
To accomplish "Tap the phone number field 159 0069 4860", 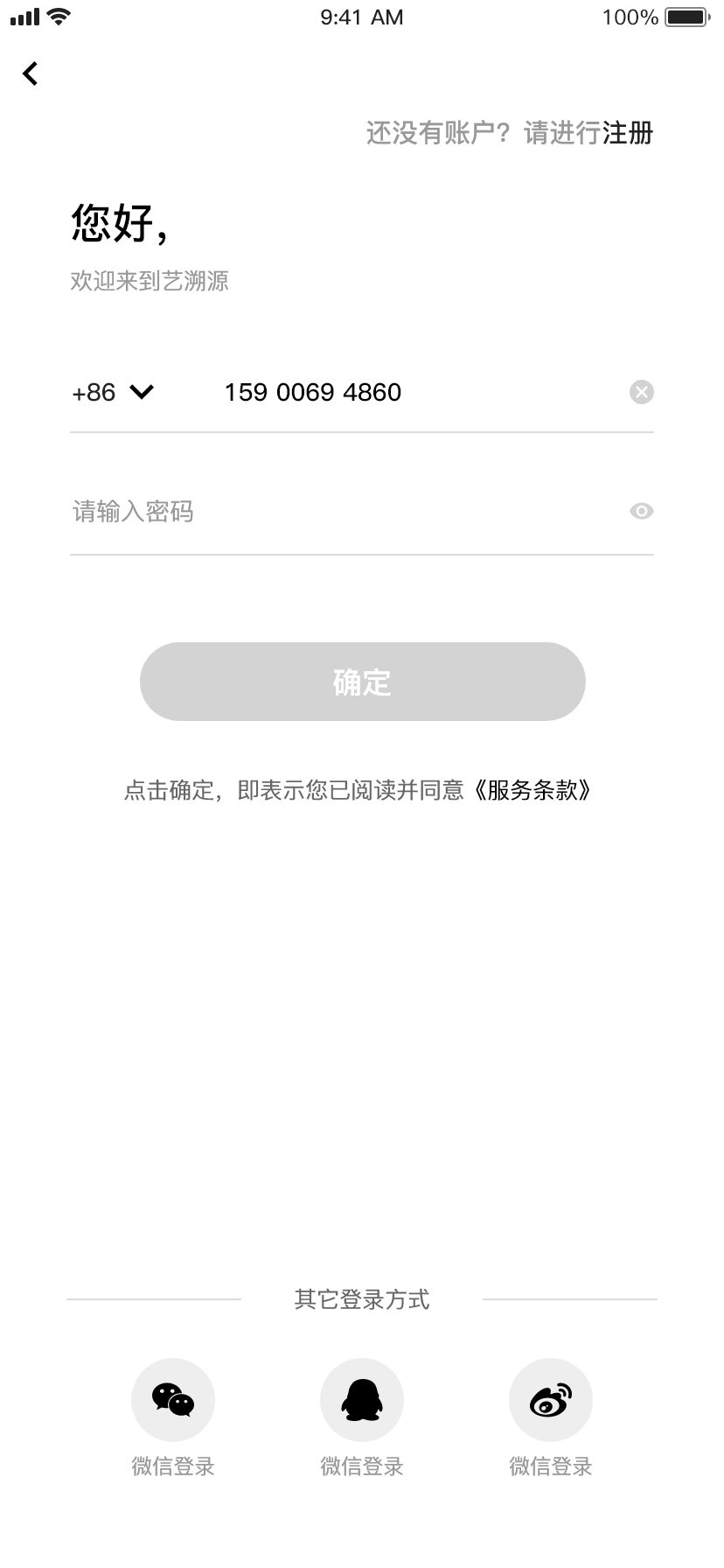I will (313, 392).
